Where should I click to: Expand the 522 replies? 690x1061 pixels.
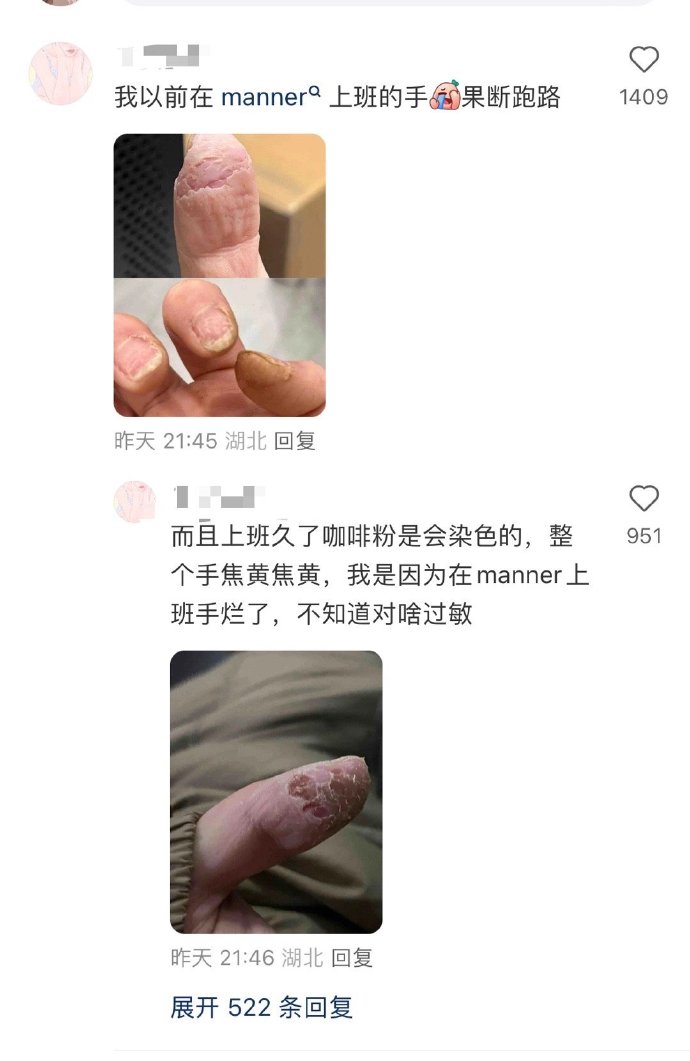[262, 1007]
